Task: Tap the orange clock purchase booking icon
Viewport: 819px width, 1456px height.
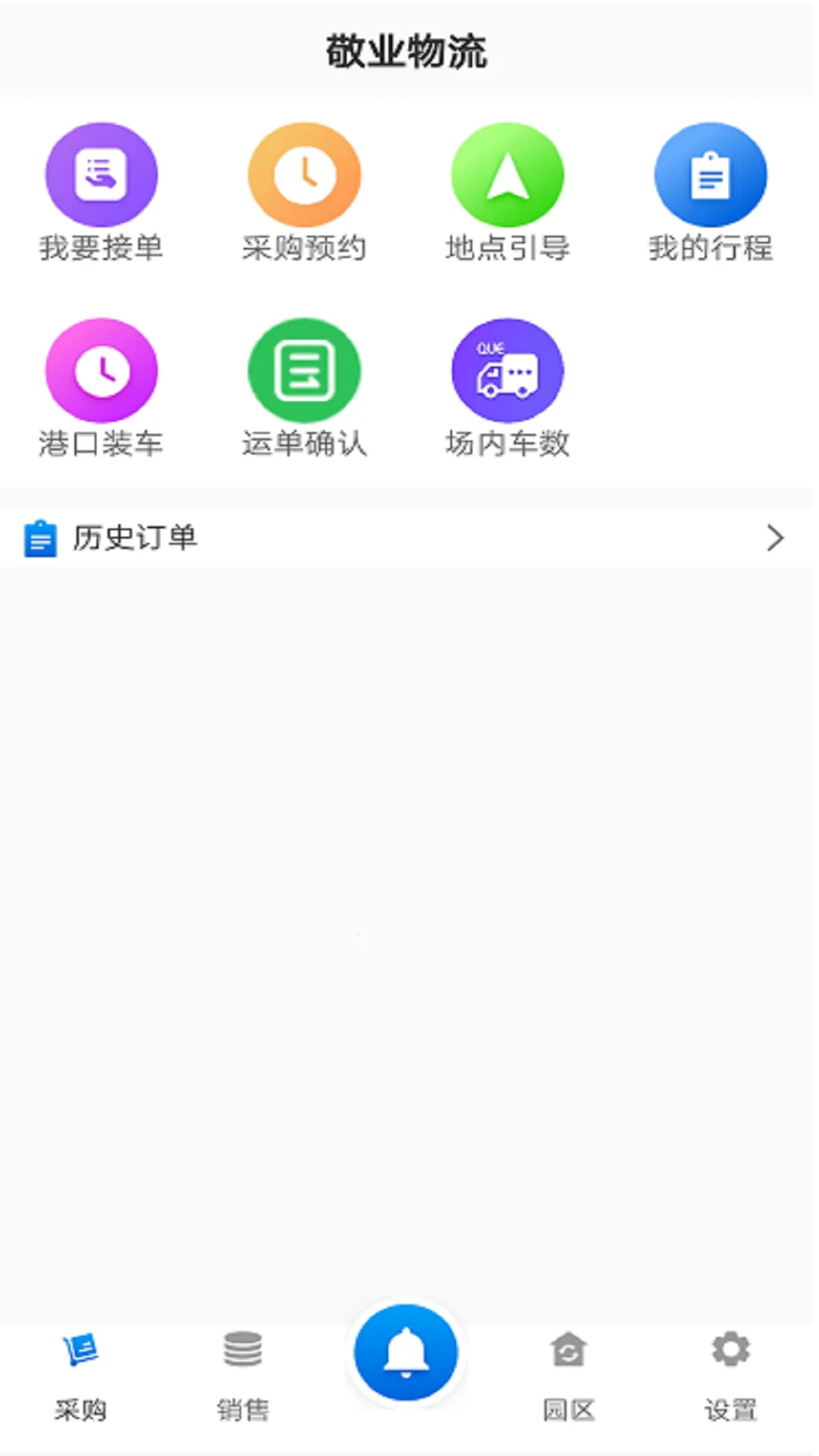Action: pos(304,174)
